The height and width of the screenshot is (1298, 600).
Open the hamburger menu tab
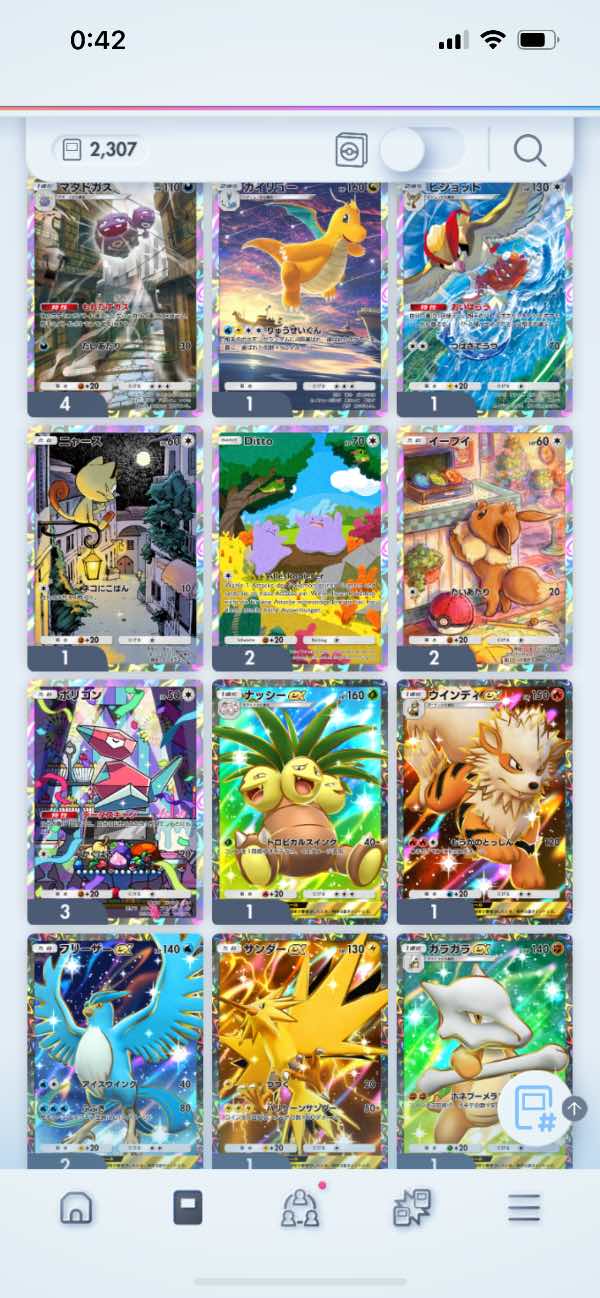(x=523, y=1208)
